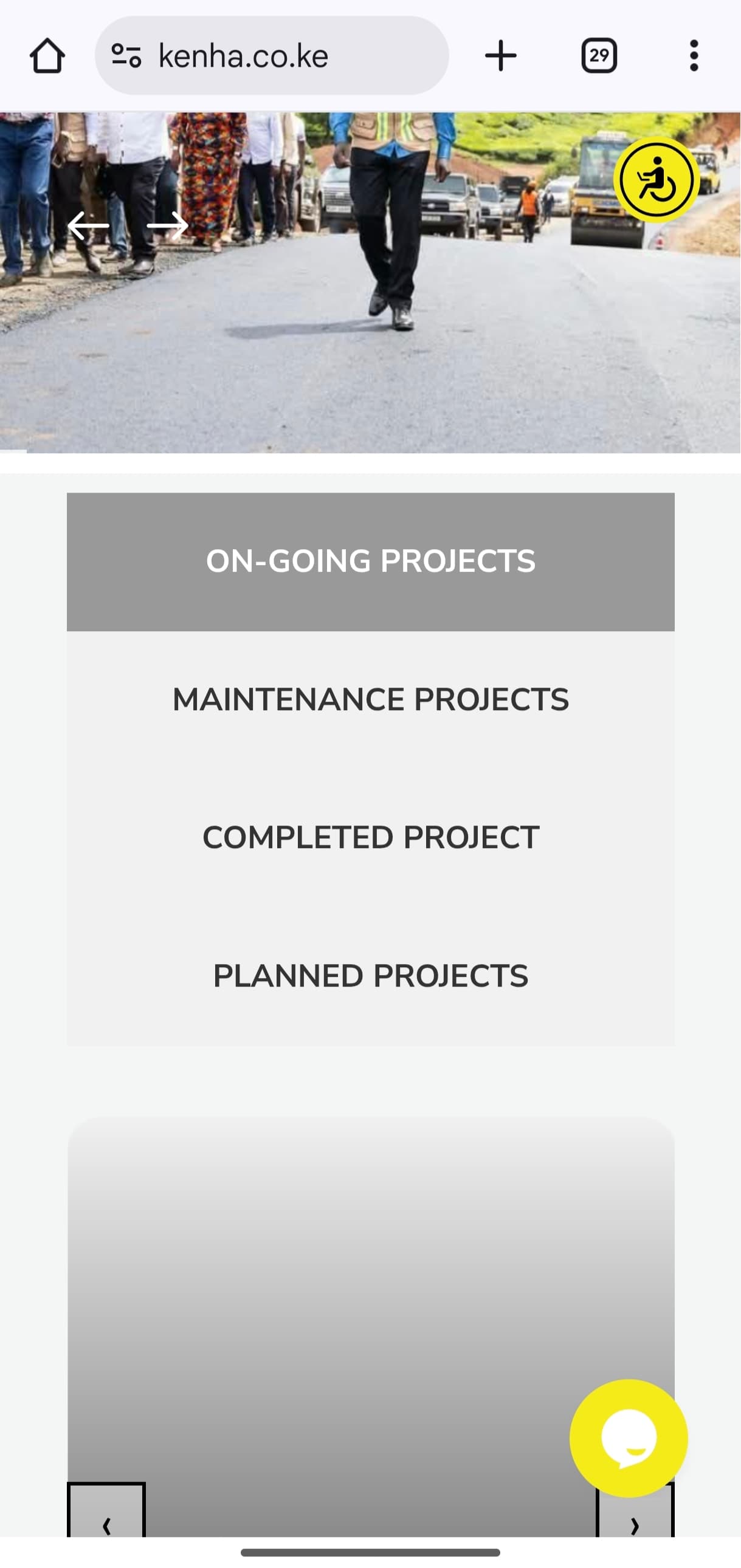Viewport: 741px width, 1568px height.
Task: Go to the browser home page
Action: (47, 56)
